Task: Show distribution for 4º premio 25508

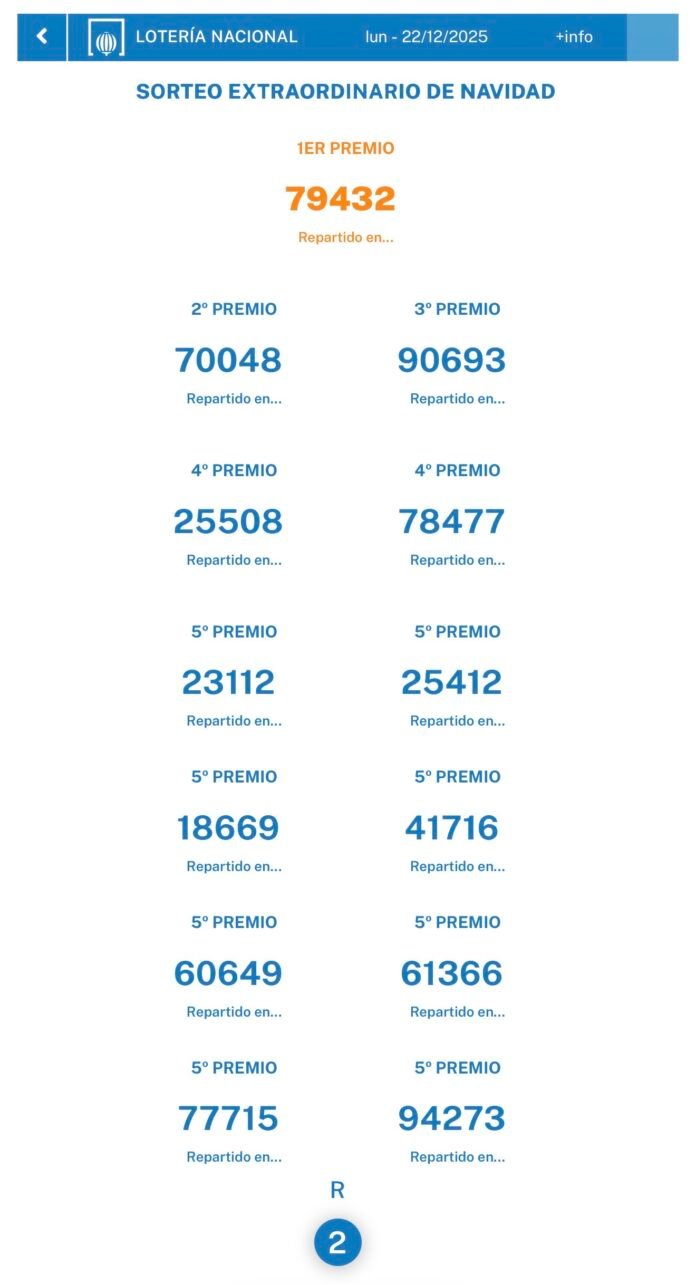Action: point(234,560)
